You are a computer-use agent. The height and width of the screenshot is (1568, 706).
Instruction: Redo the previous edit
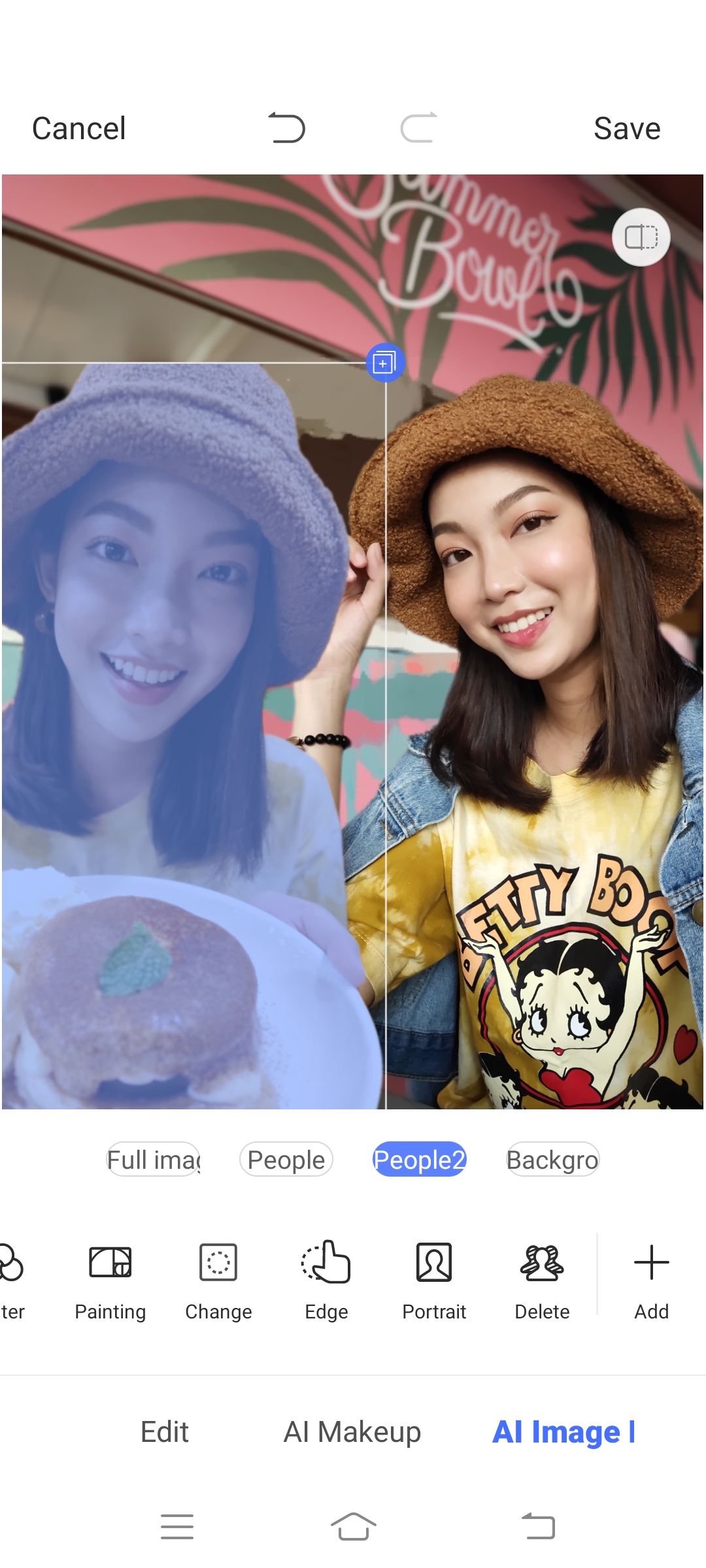coord(419,128)
